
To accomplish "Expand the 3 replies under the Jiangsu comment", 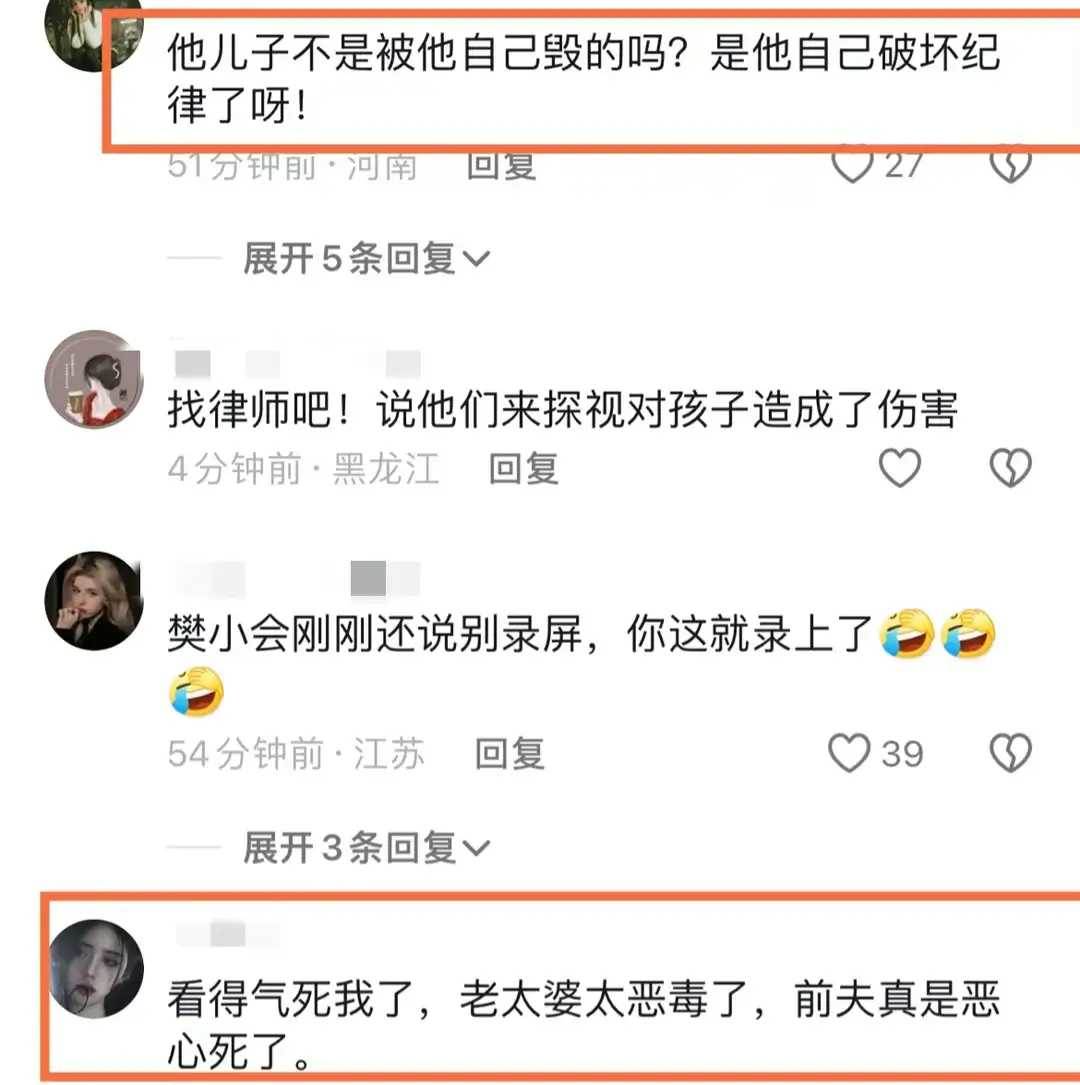I will point(365,849).
